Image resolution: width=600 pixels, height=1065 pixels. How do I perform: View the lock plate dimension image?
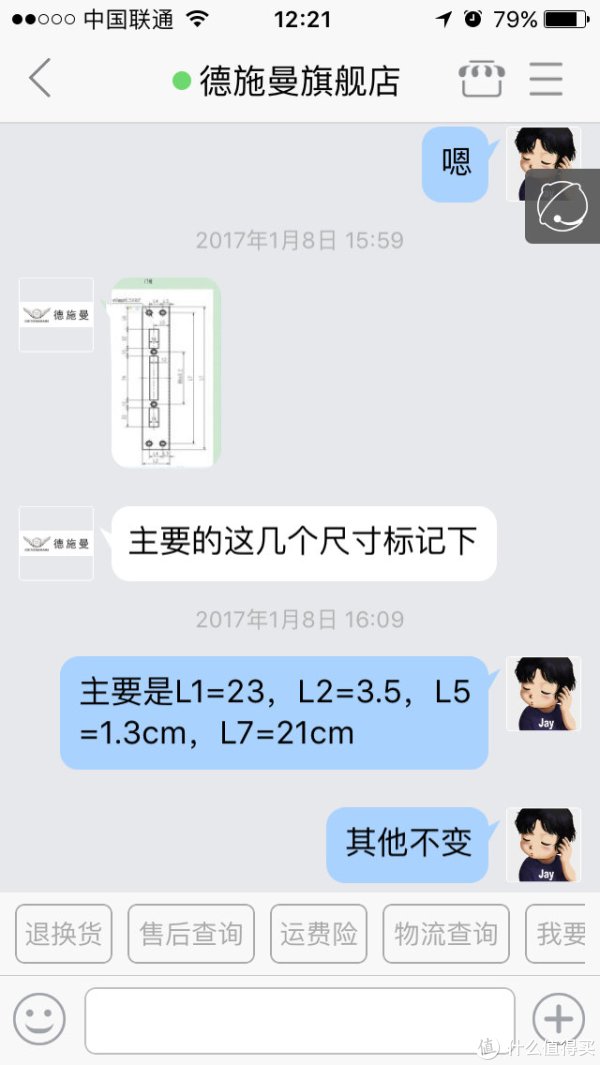(x=165, y=371)
